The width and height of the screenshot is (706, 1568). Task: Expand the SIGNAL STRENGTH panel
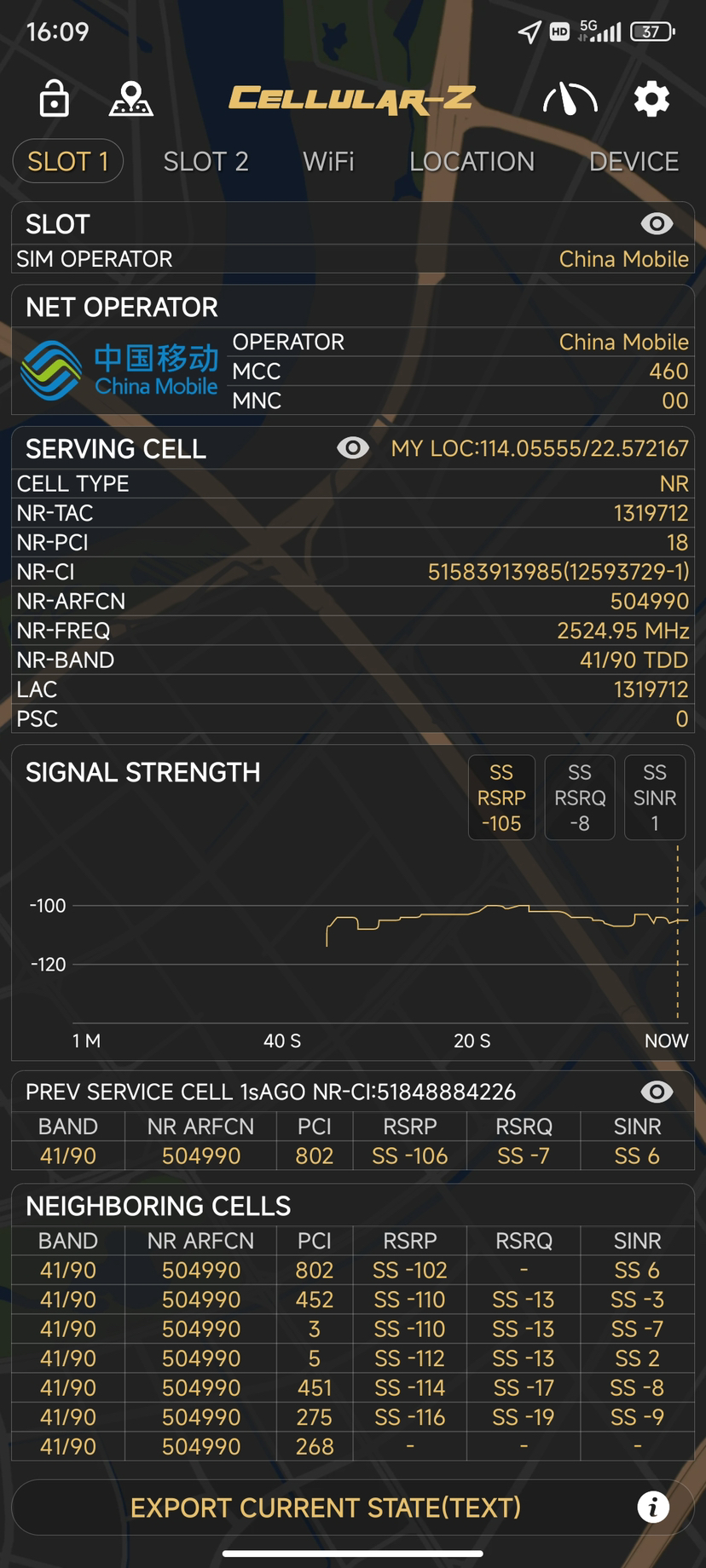(143, 773)
